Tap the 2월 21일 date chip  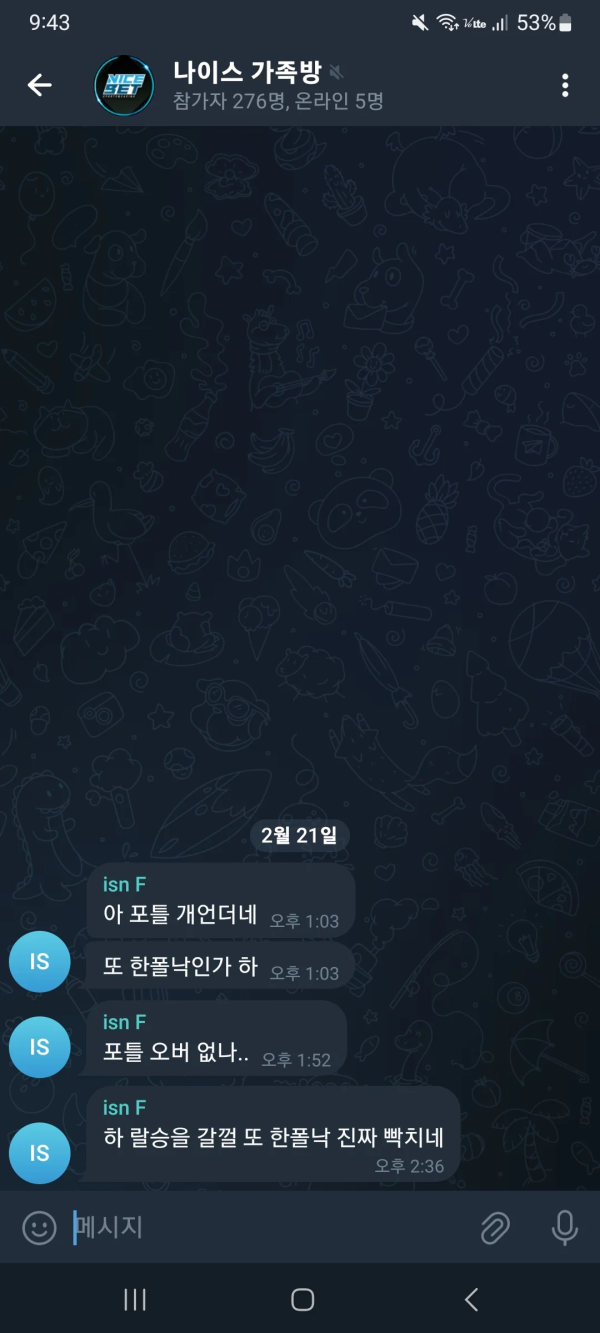[x=299, y=835]
